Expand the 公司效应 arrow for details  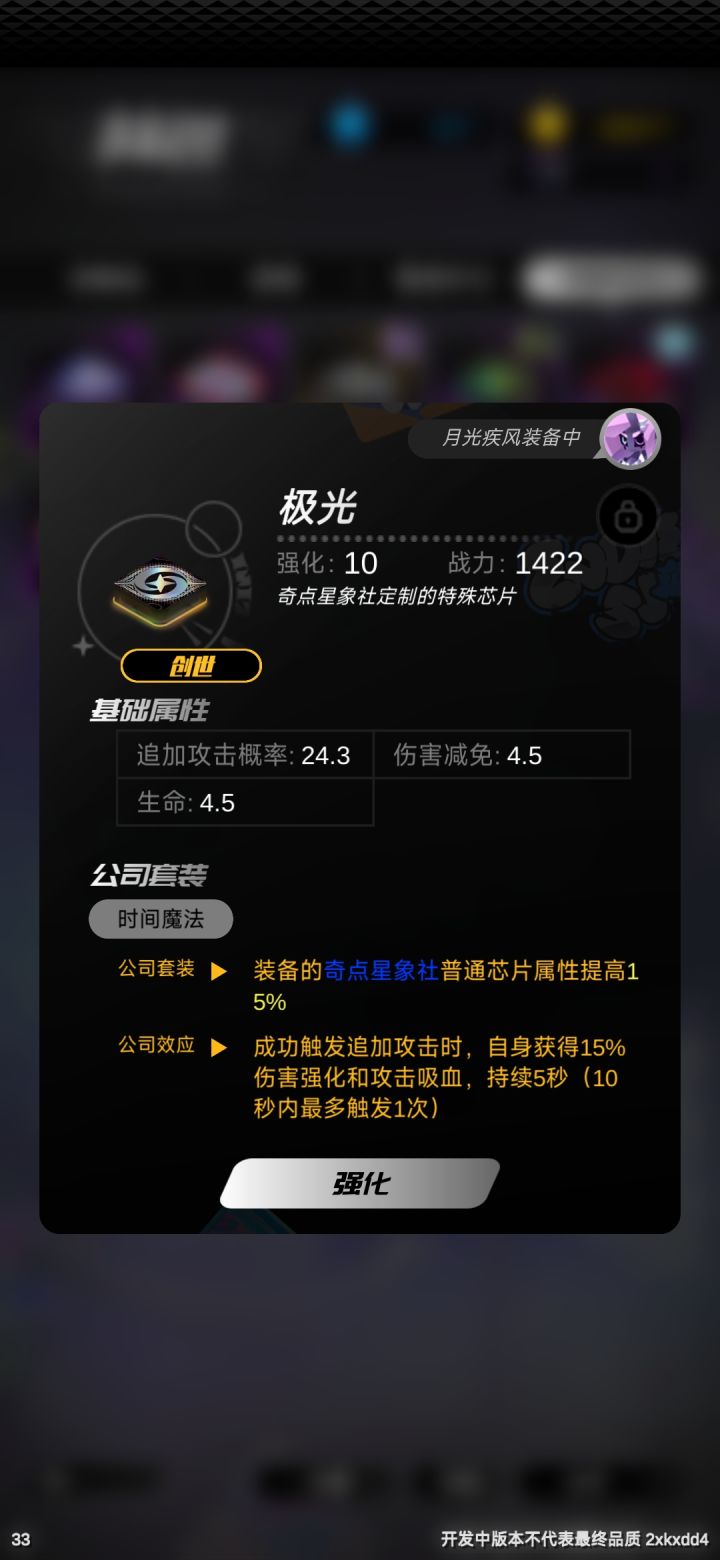[219, 1048]
